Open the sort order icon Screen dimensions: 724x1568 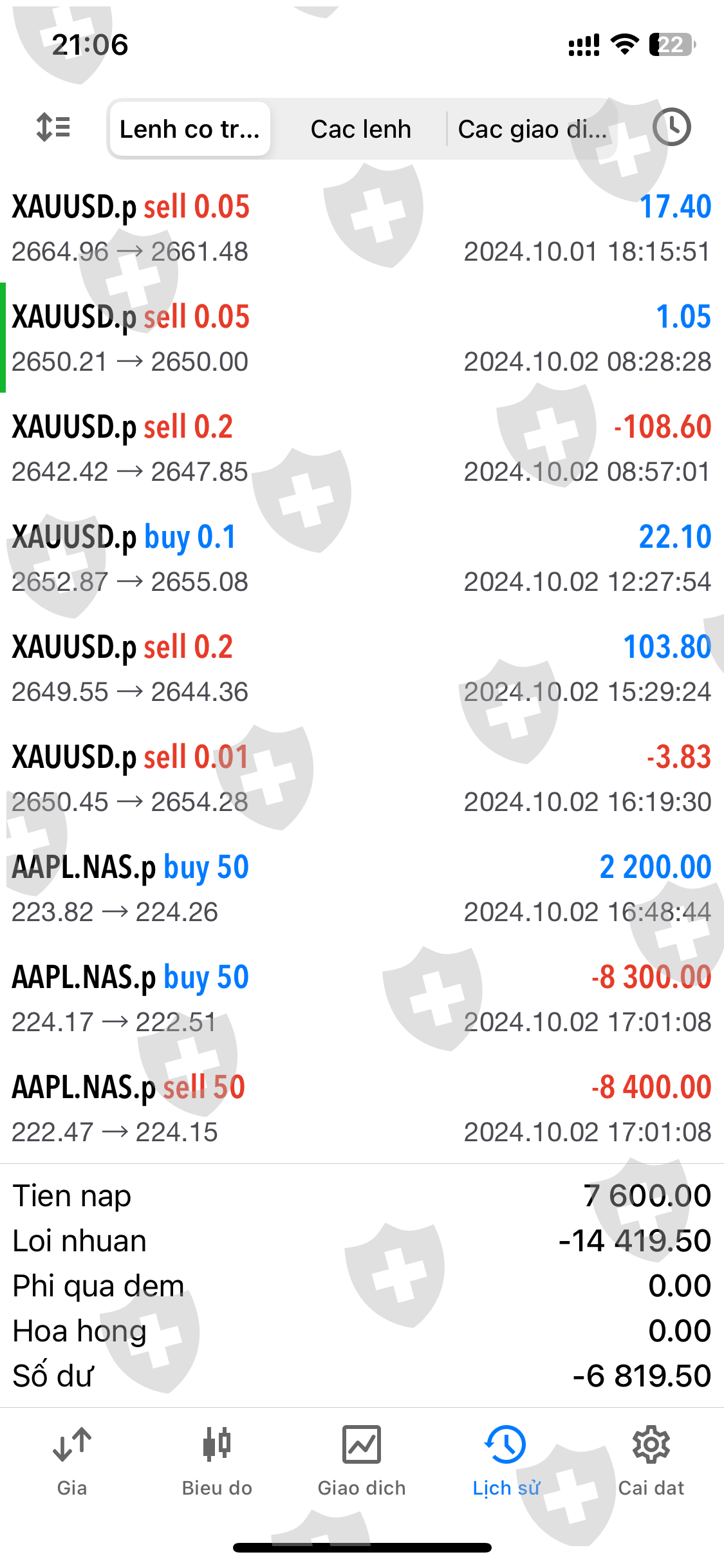coord(53,127)
